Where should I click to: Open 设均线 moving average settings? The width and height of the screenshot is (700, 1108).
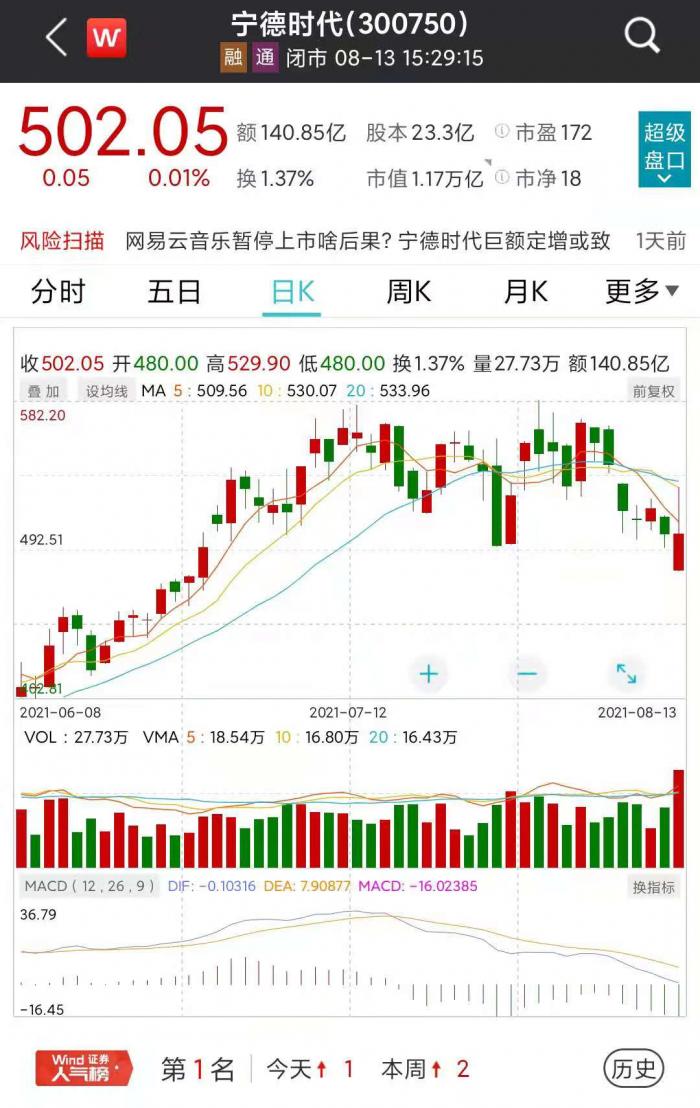(x=106, y=391)
